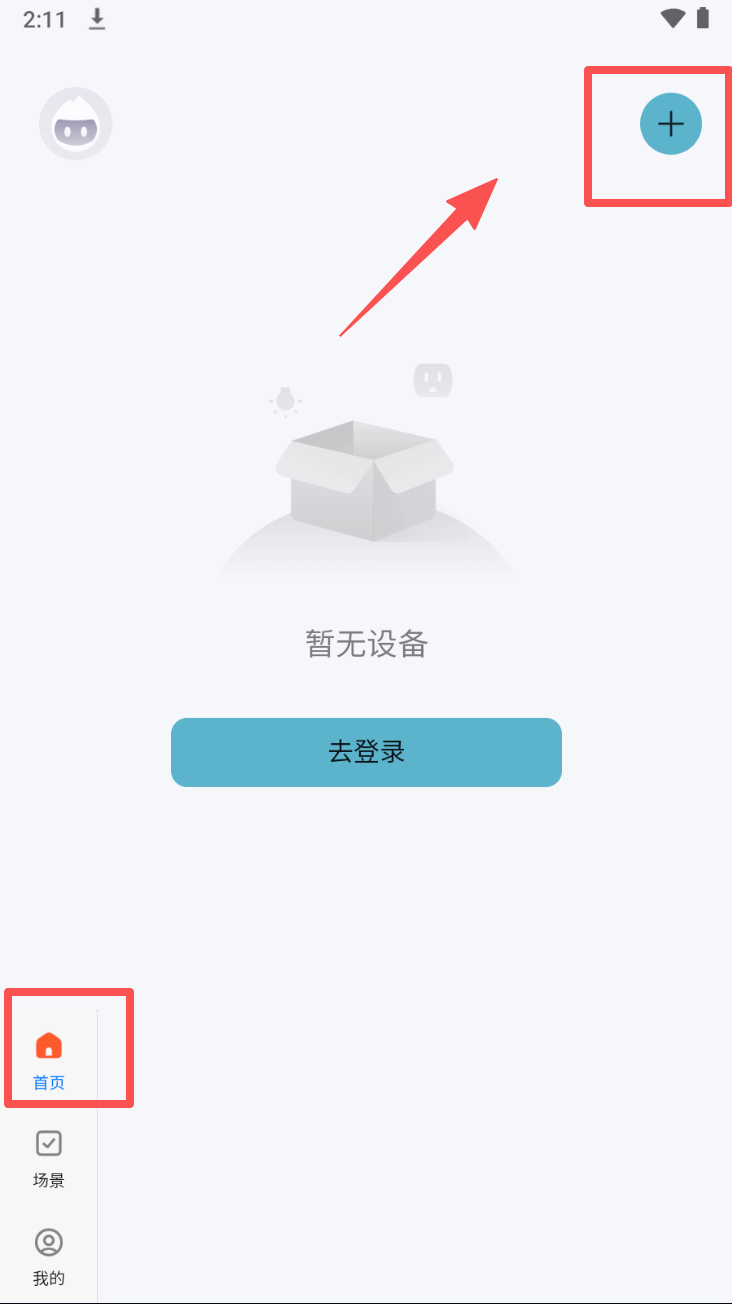Screen dimensions: 732x1304
Task: Switch to the 场景 scenes tab
Action: tap(49, 1158)
